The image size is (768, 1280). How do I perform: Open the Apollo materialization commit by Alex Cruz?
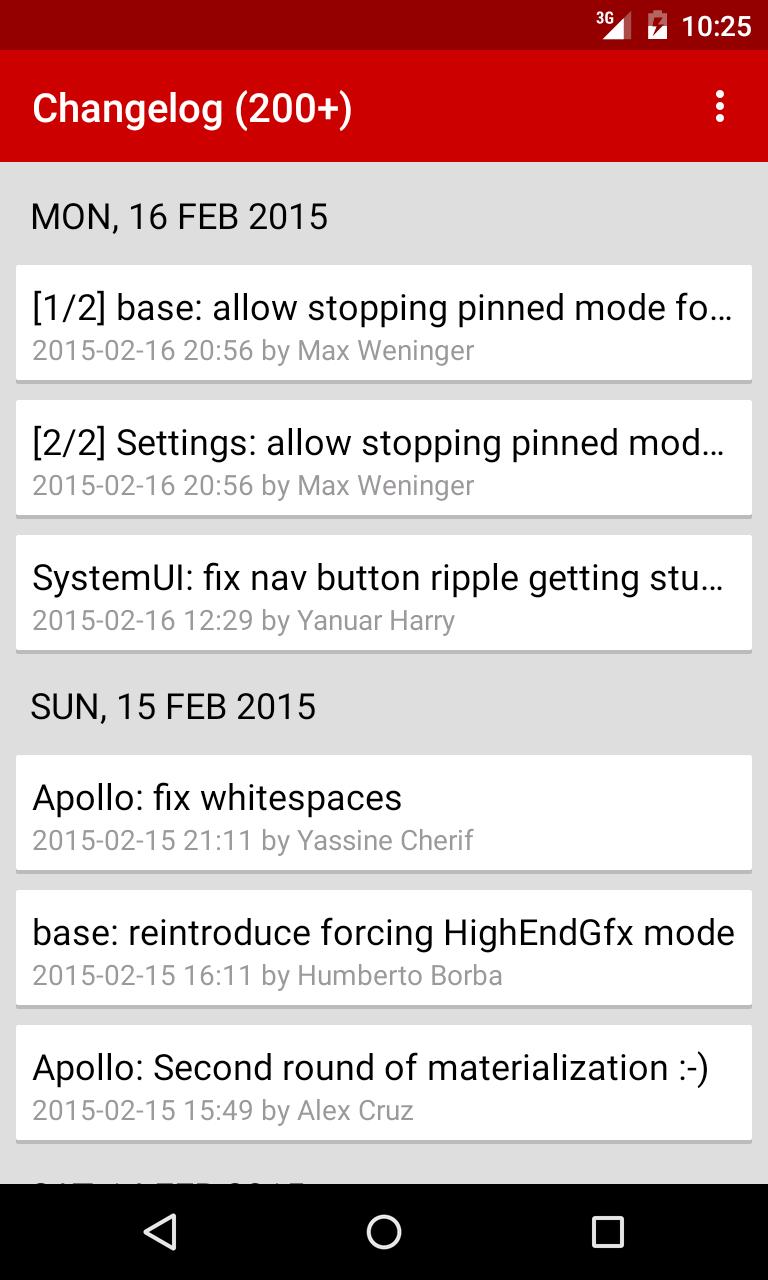(384, 1083)
